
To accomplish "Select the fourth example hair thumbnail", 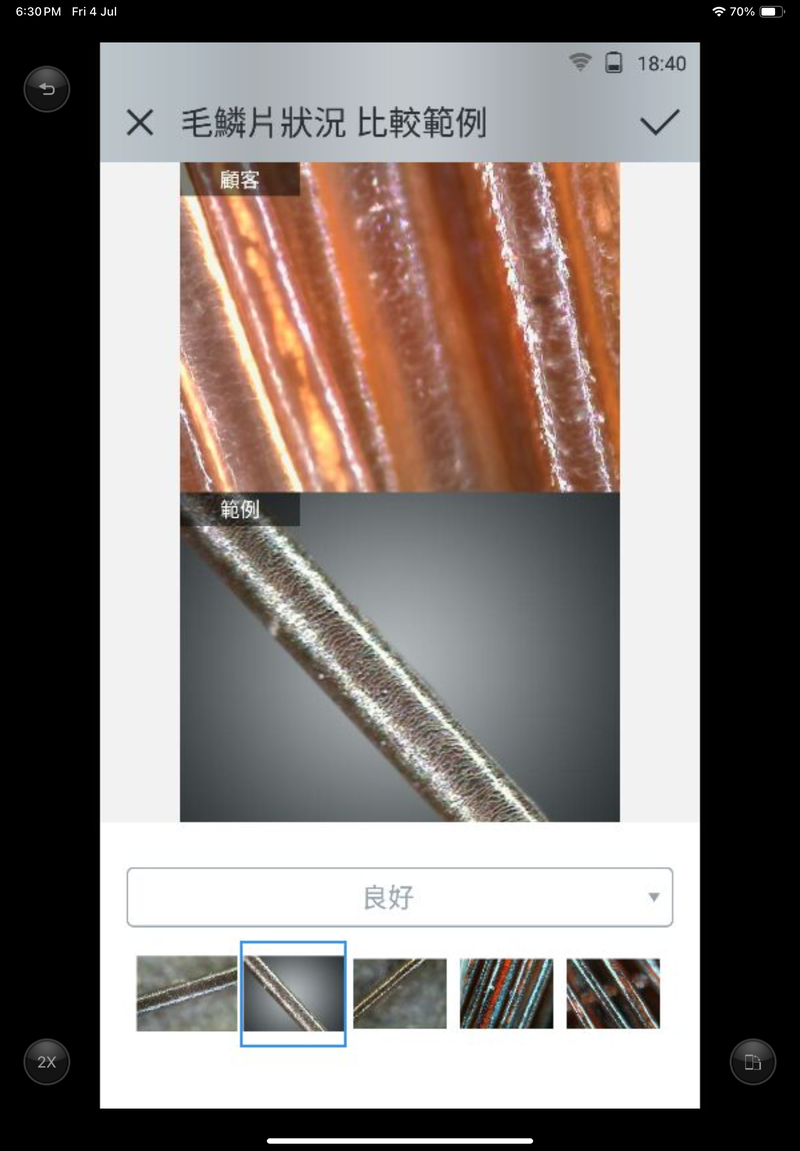I will tap(506, 993).
